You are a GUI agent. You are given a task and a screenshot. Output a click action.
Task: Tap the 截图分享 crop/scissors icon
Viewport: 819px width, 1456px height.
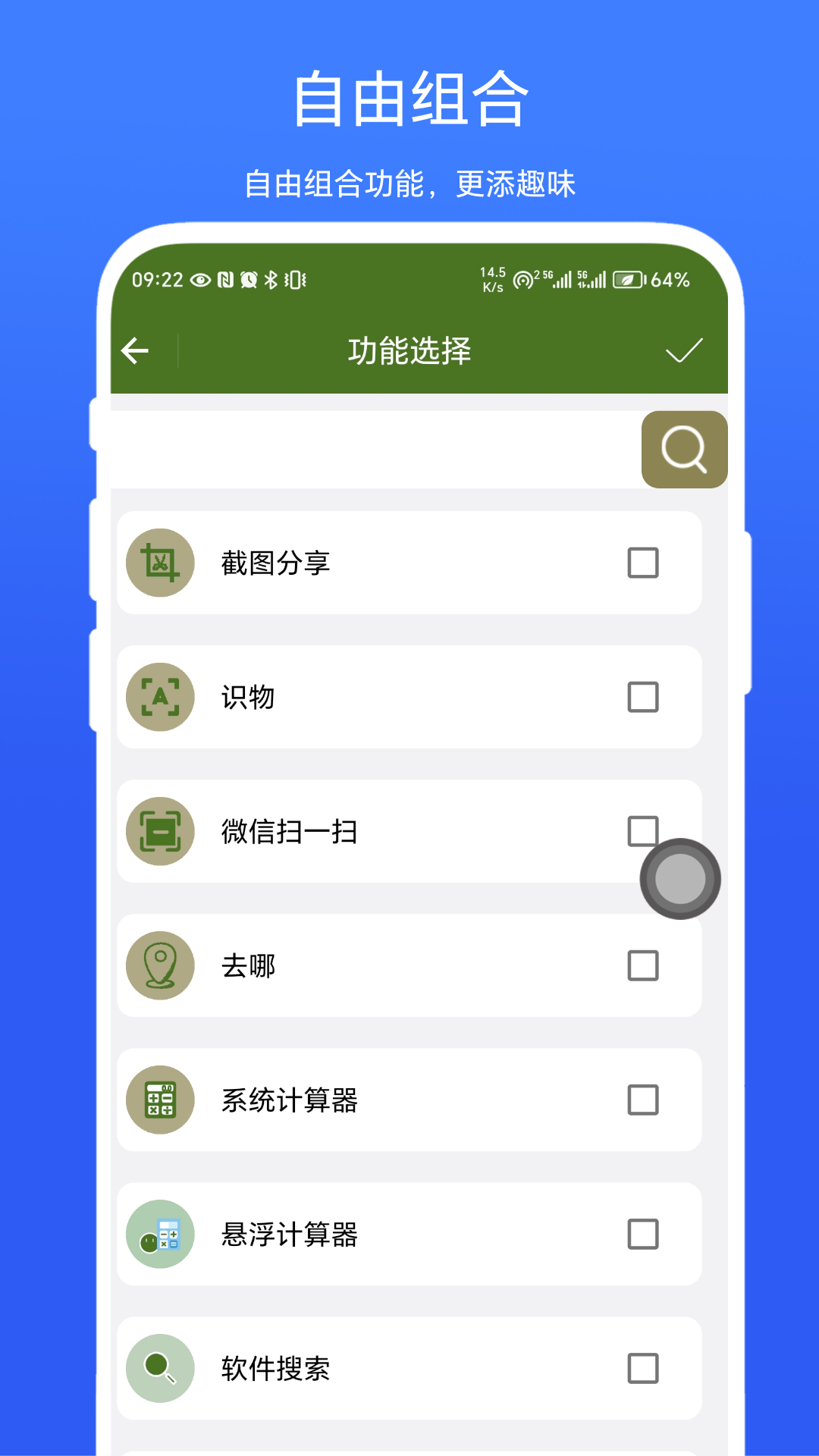pyautogui.click(x=160, y=563)
